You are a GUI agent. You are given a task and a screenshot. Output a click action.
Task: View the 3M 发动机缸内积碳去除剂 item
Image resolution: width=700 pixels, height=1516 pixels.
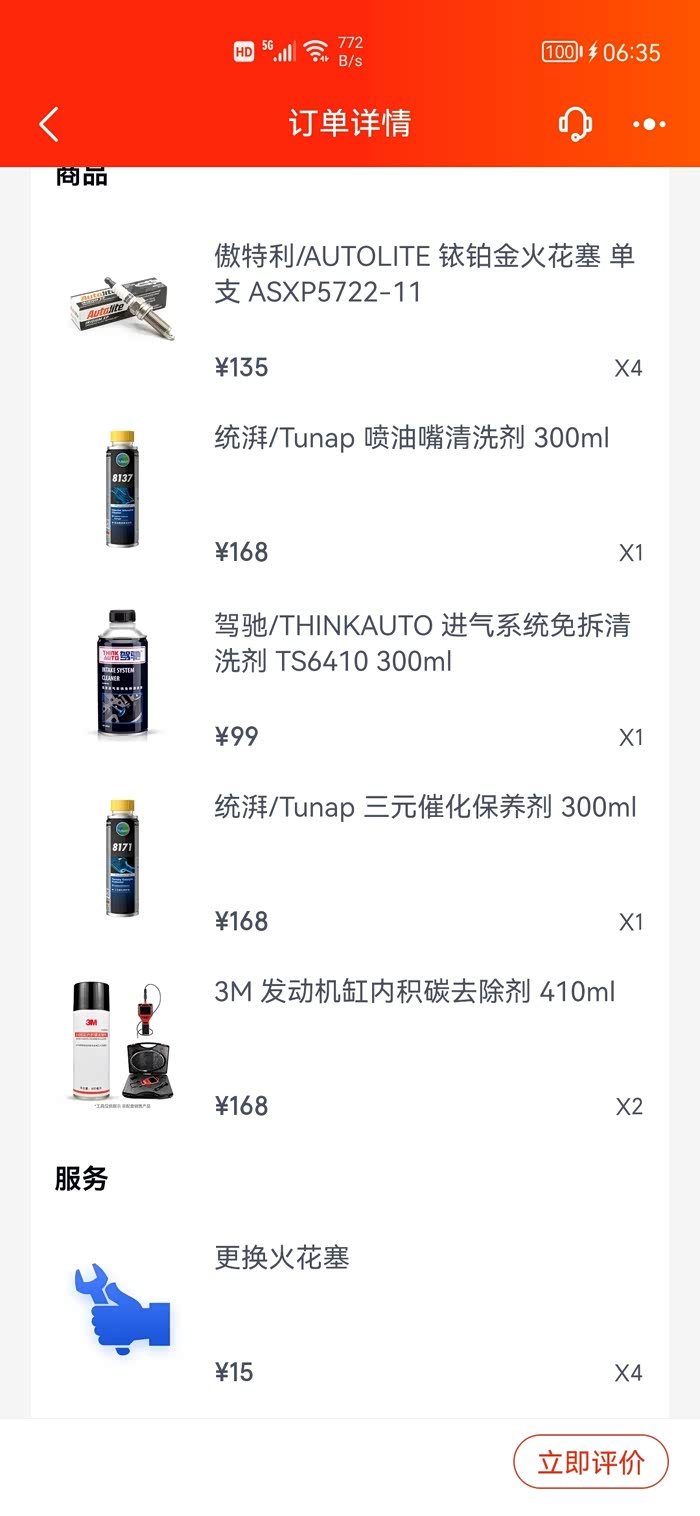(415, 992)
